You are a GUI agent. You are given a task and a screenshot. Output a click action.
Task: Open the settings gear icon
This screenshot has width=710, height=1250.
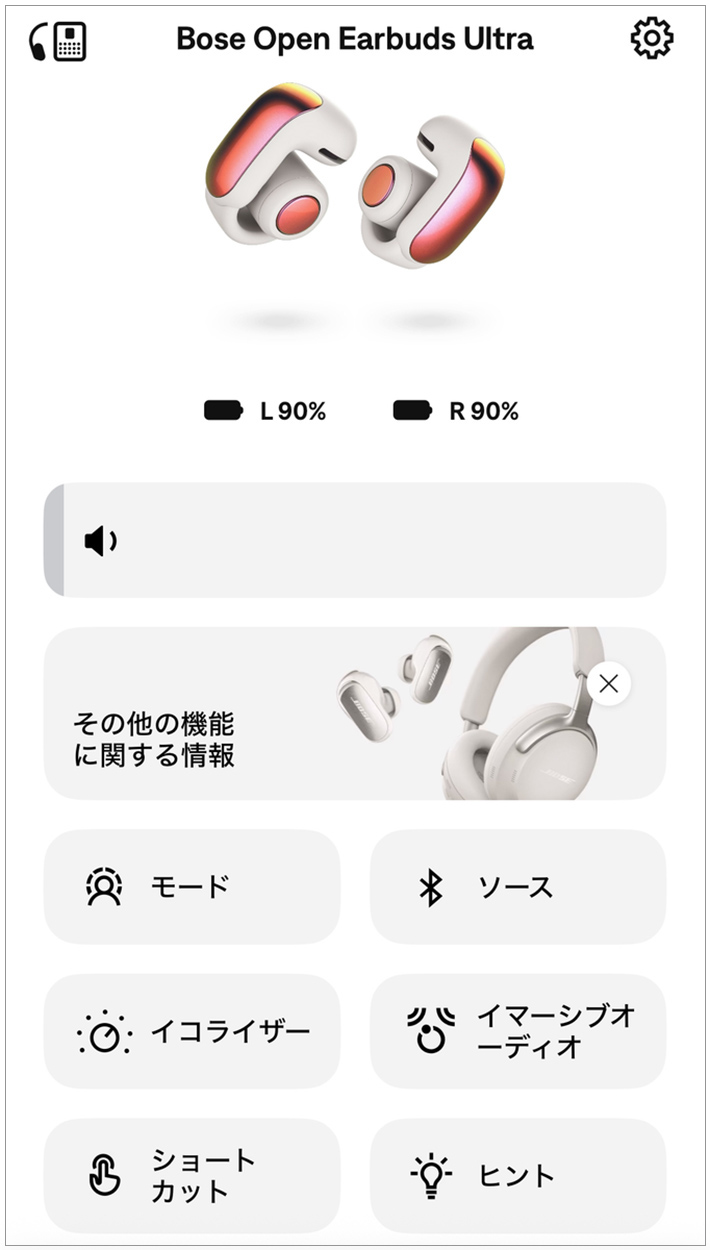[x=652, y=39]
